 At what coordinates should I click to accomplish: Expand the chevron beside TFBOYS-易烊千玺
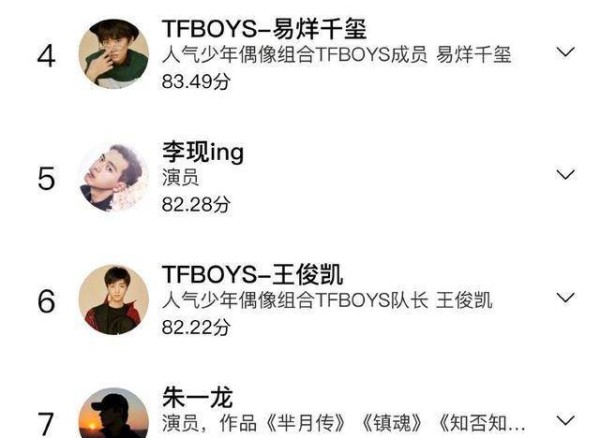pyautogui.click(x=565, y=52)
